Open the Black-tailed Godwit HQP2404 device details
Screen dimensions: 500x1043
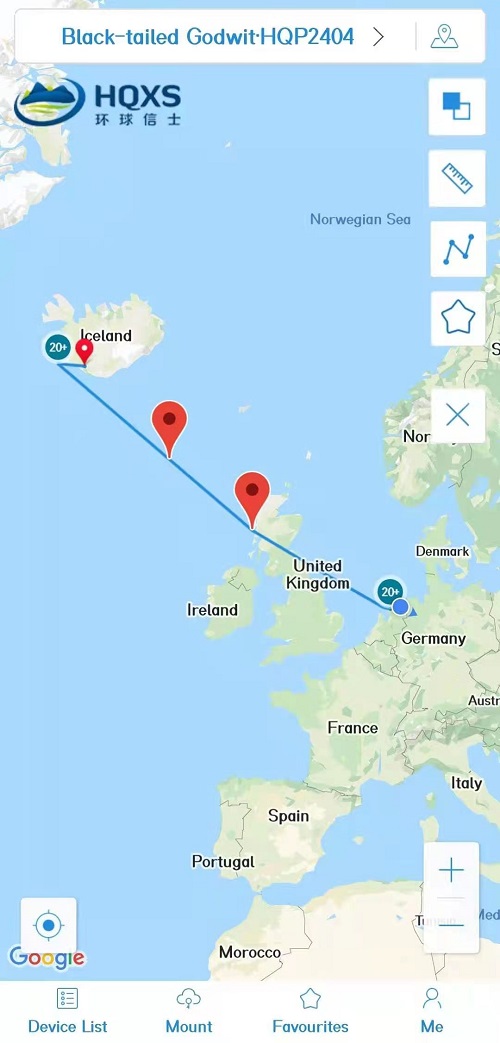[x=223, y=37]
